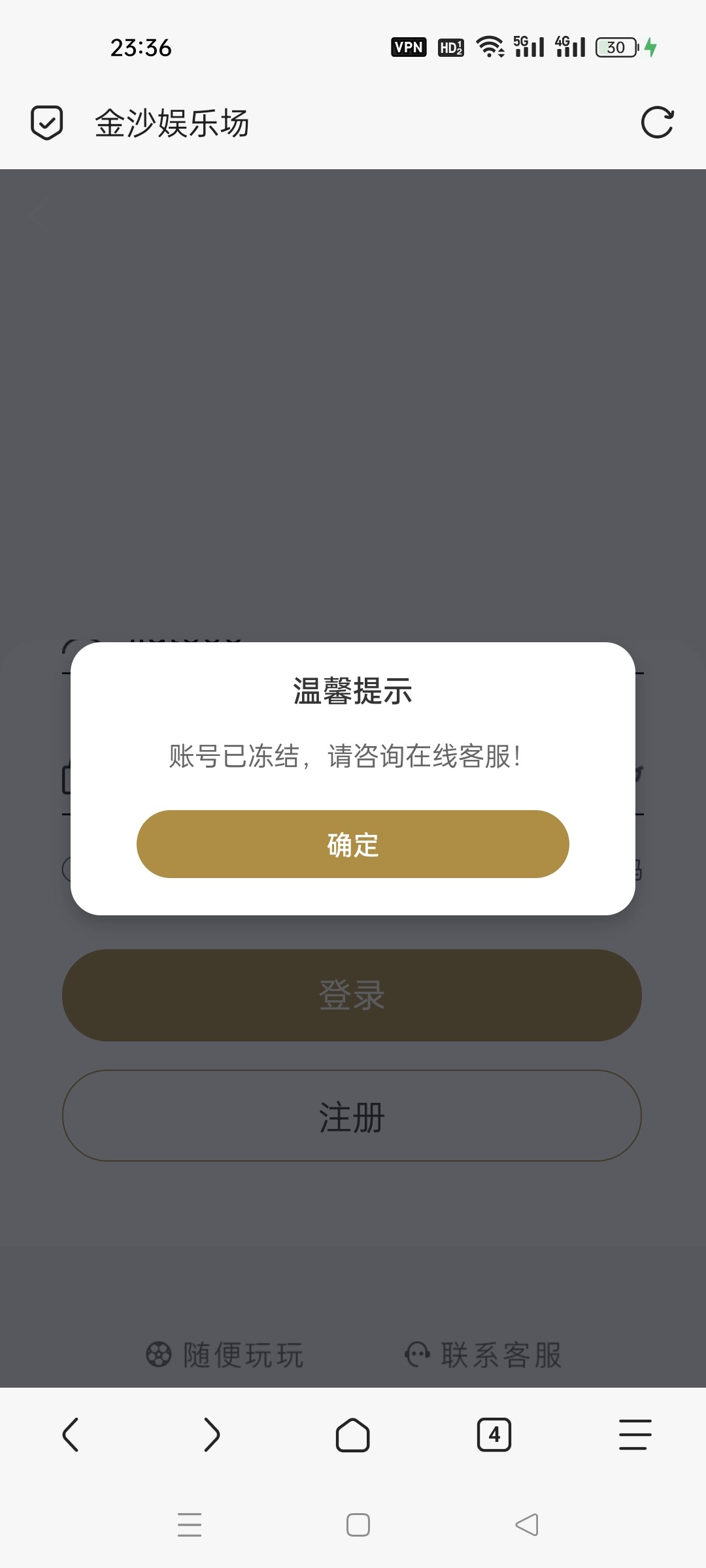The width and height of the screenshot is (706, 1568).
Task: Tap the system navigation lines button
Action: coord(190,1526)
